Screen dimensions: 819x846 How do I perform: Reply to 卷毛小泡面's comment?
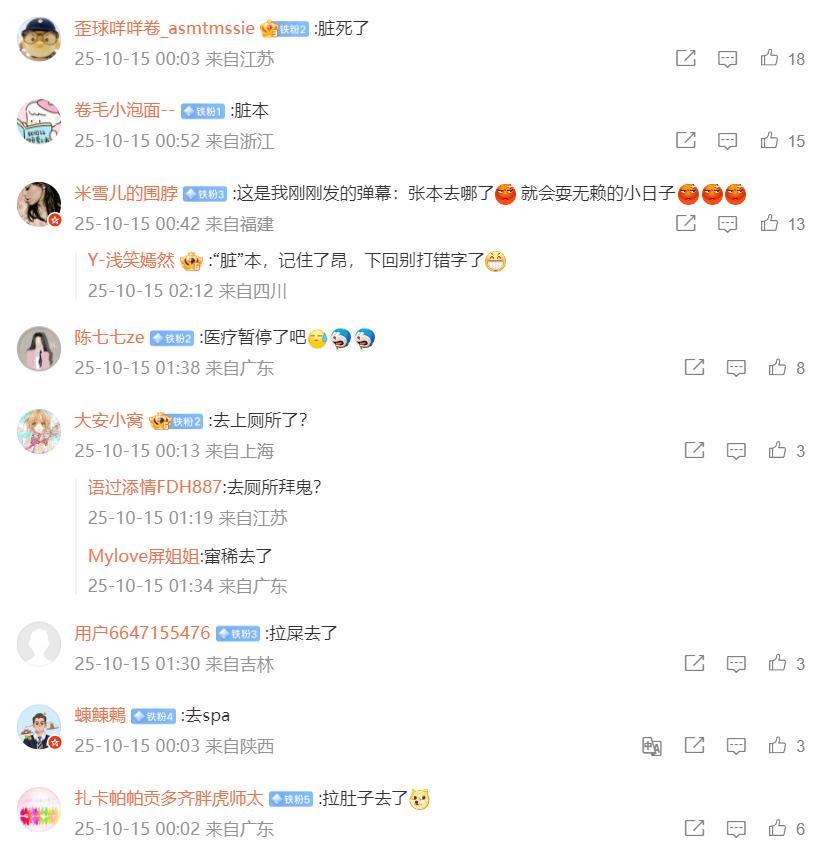click(x=728, y=141)
